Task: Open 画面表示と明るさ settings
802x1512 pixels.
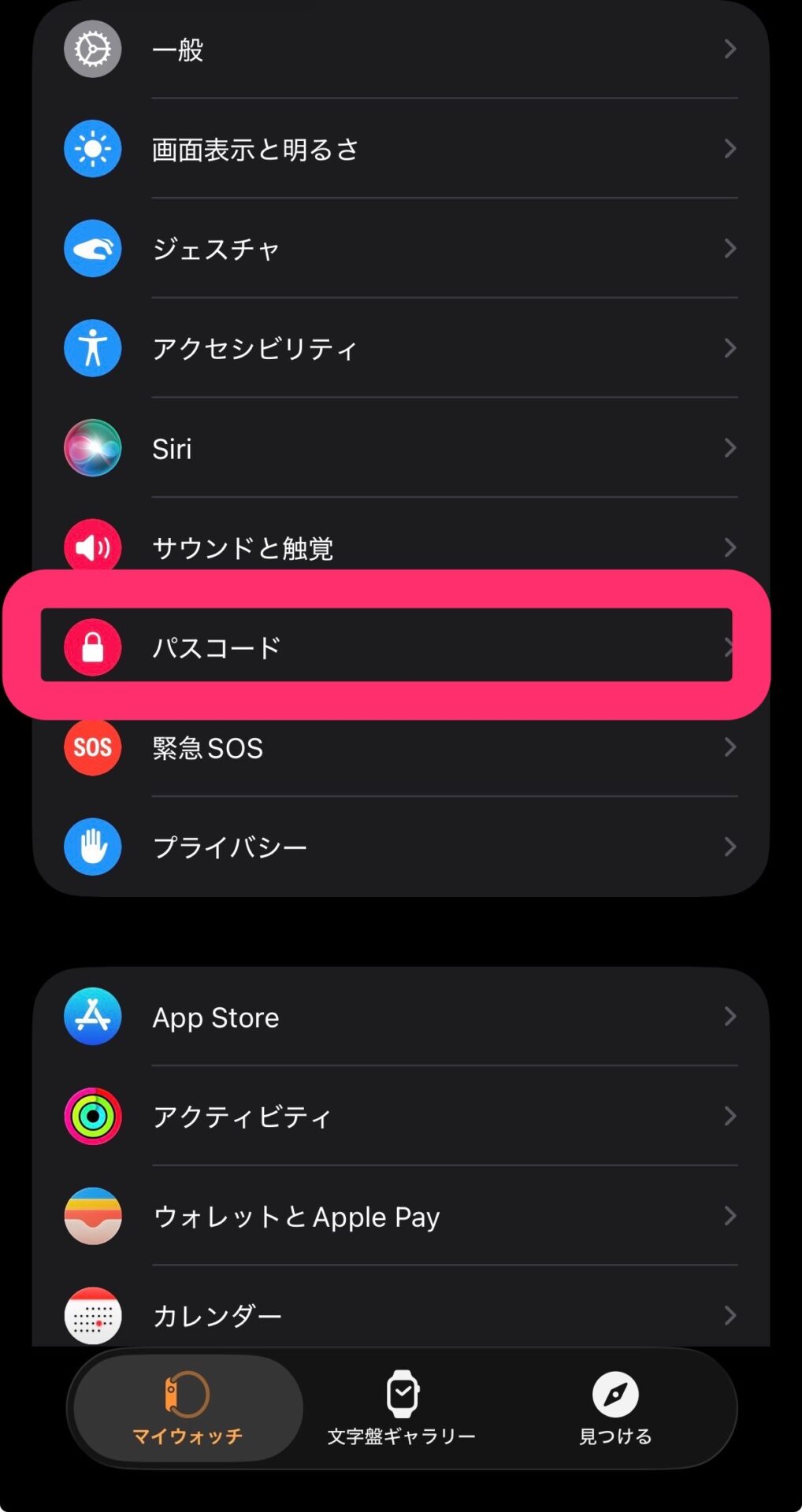Action: pyautogui.click(x=400, y=149)
